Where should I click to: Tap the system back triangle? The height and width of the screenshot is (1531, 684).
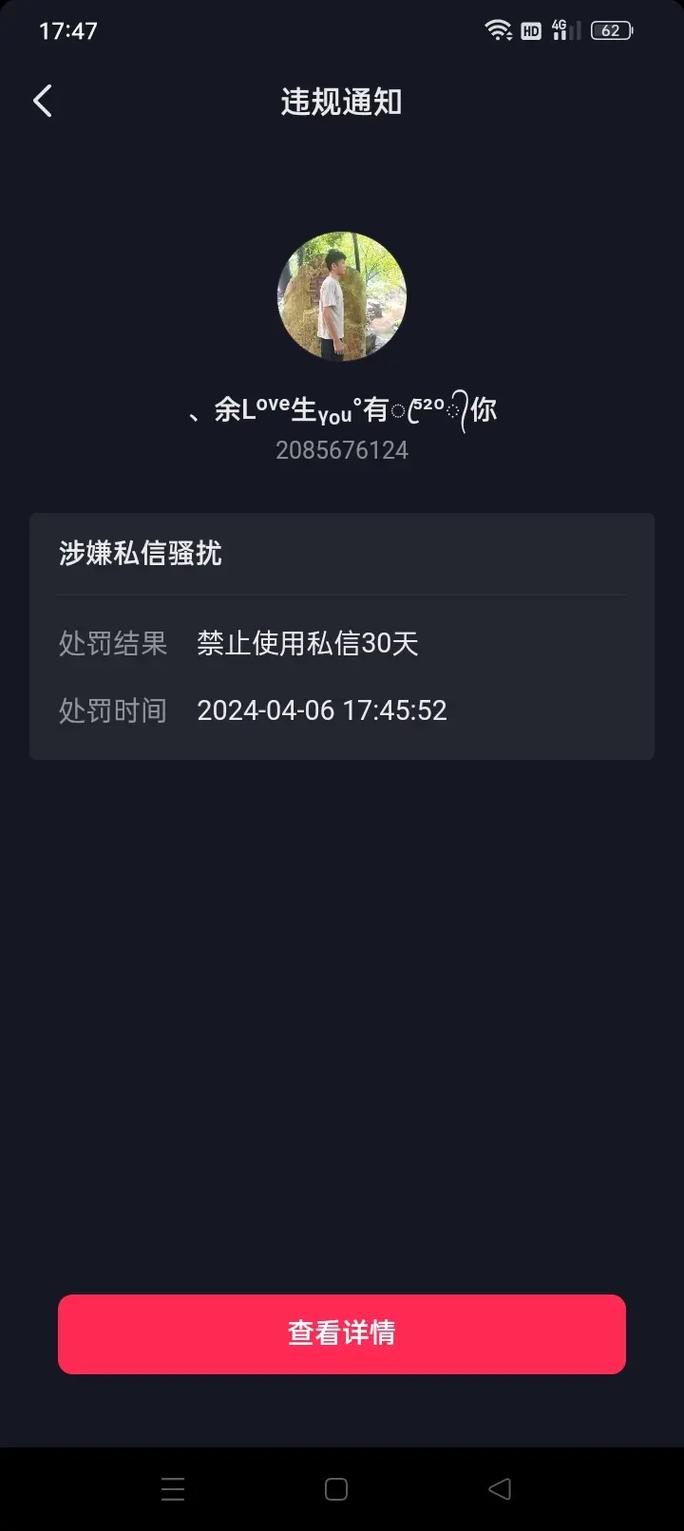point(500,1489)
